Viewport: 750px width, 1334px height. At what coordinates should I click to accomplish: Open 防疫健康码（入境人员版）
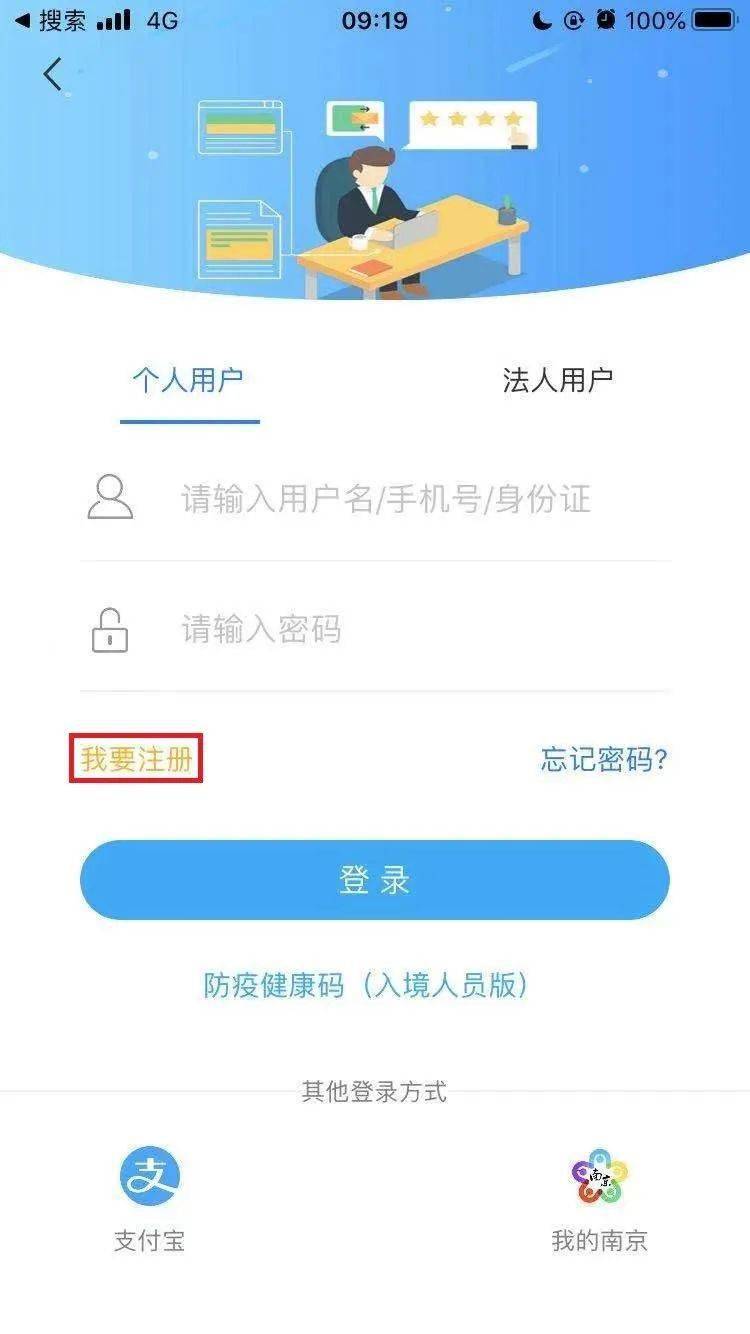(374, 985)
